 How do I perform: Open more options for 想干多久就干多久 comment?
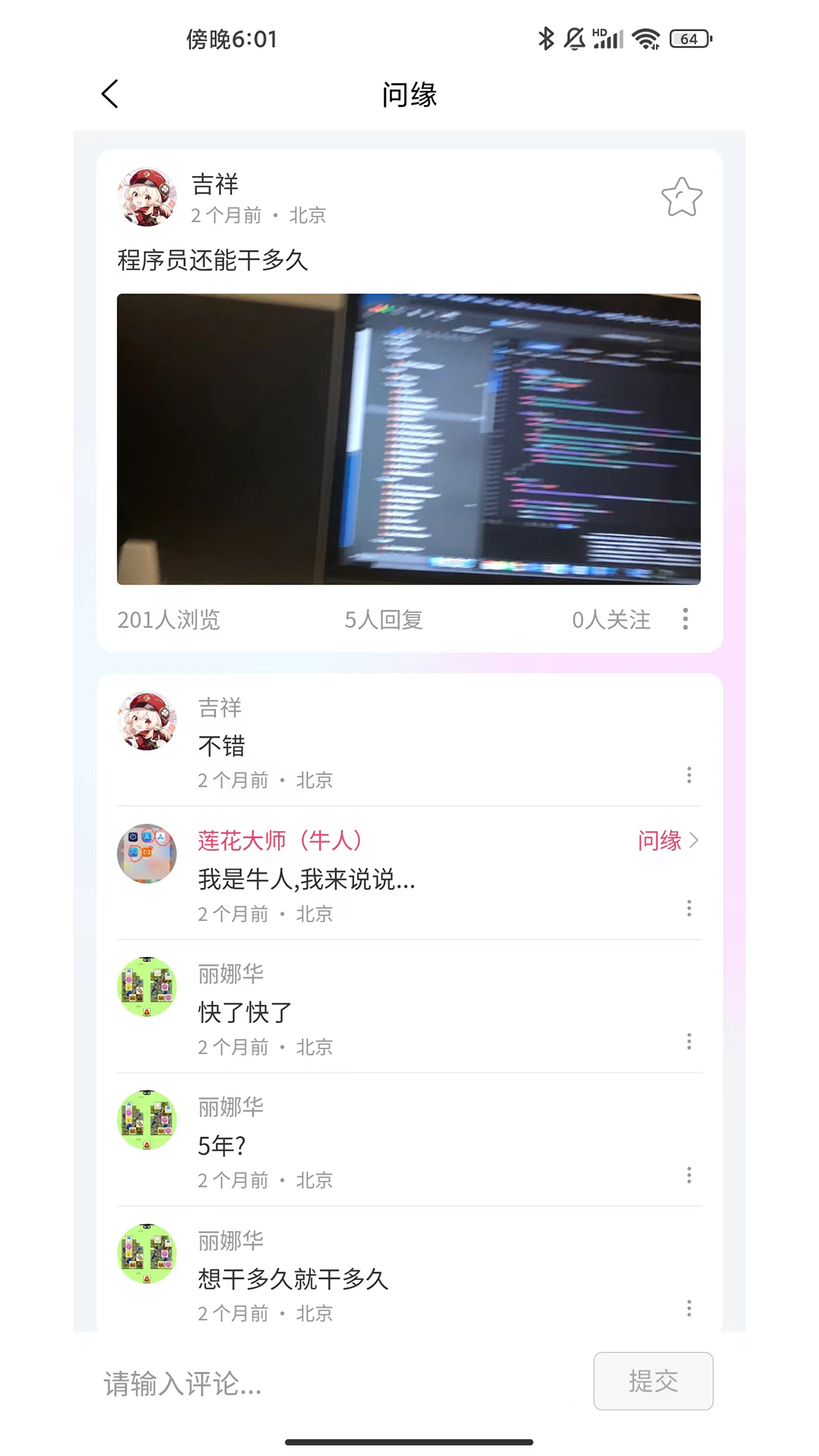click(x=689, y=1308)
